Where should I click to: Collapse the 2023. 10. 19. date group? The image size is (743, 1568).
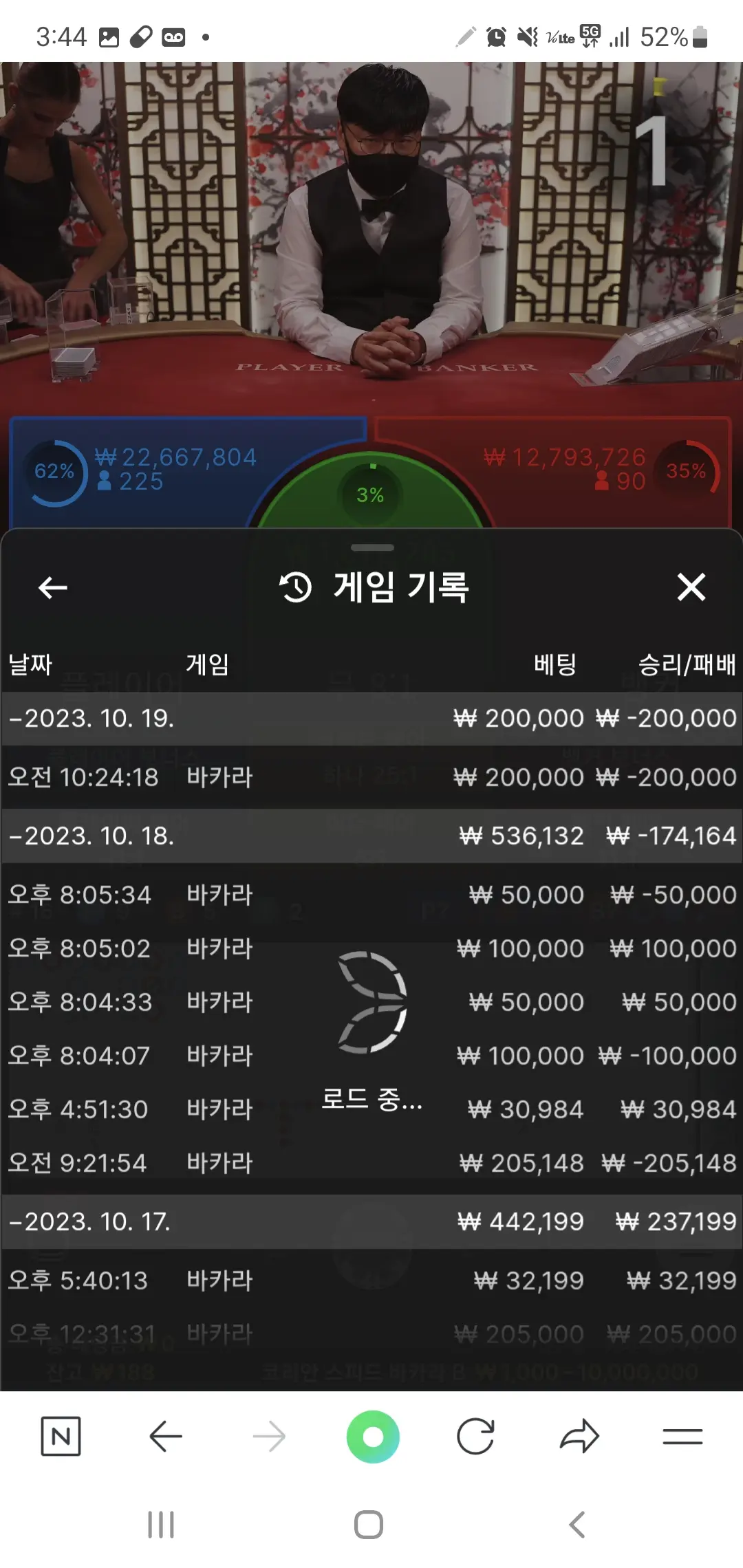pyautogui.click(x=371, y=719)
